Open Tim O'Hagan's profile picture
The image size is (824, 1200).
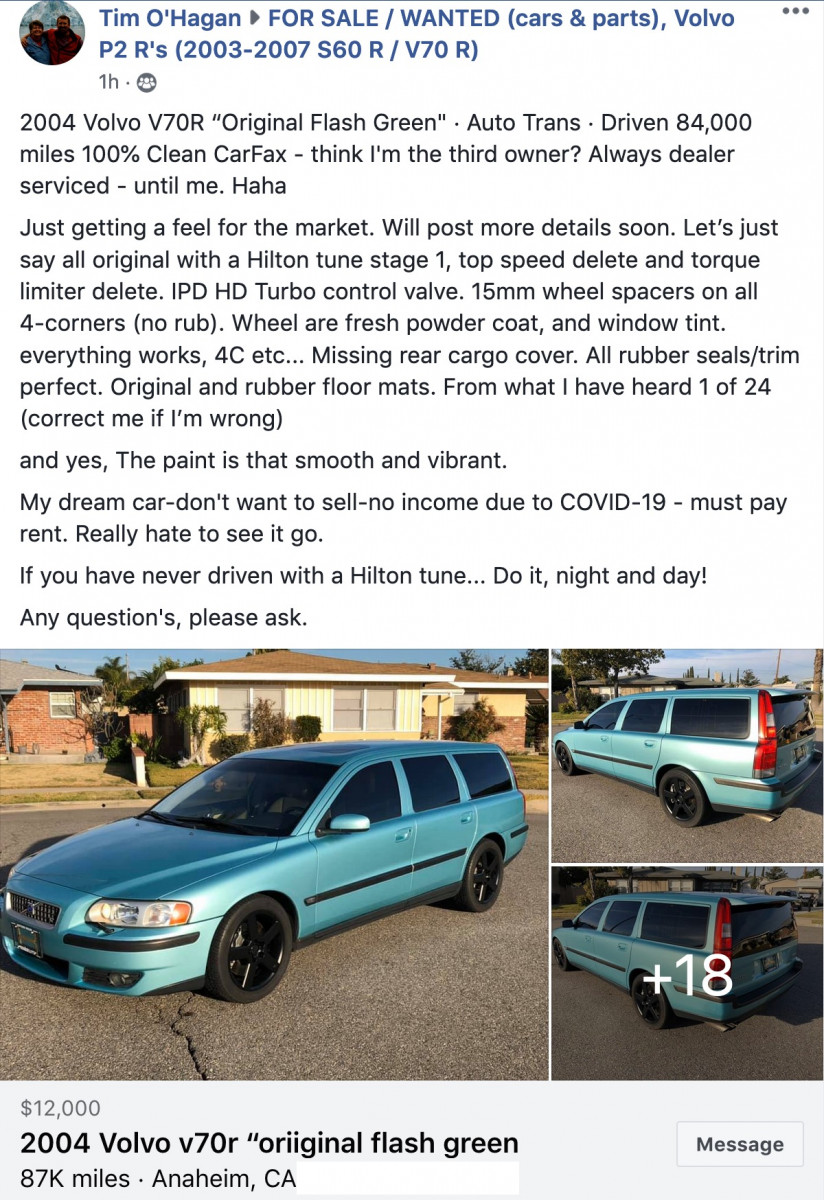[x=51, y=32]
